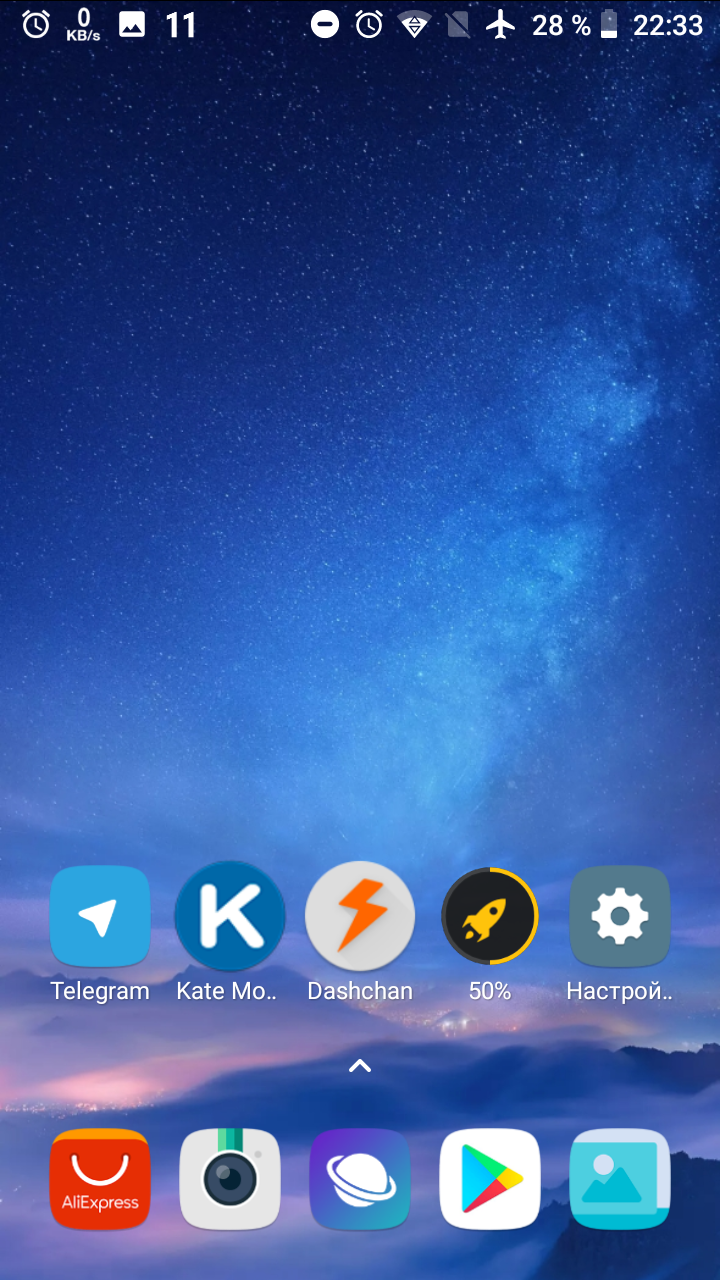Screen dimensions: 720x1280
Task: Open the gallery app
Action: 620,1179
